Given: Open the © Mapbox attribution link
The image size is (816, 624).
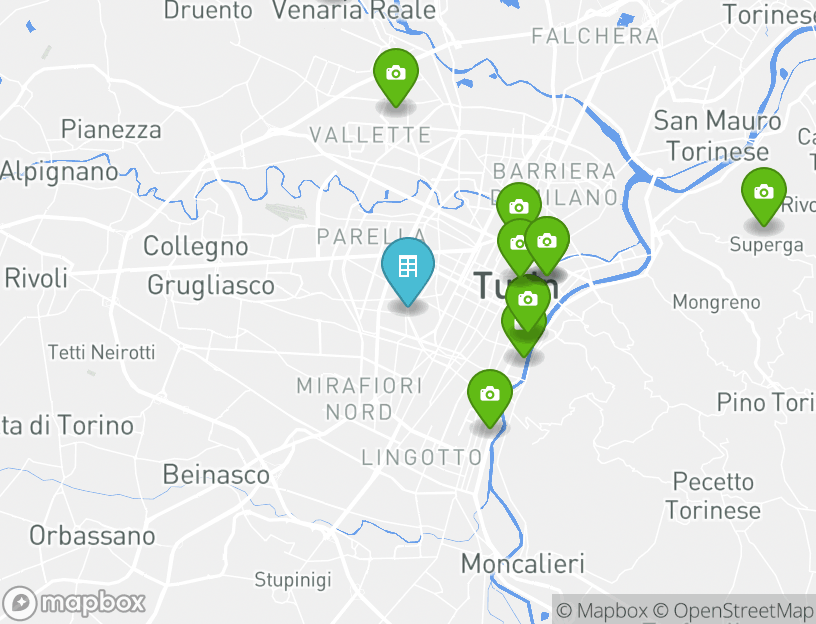Looking at the screenshot, I should click(602, 610).
